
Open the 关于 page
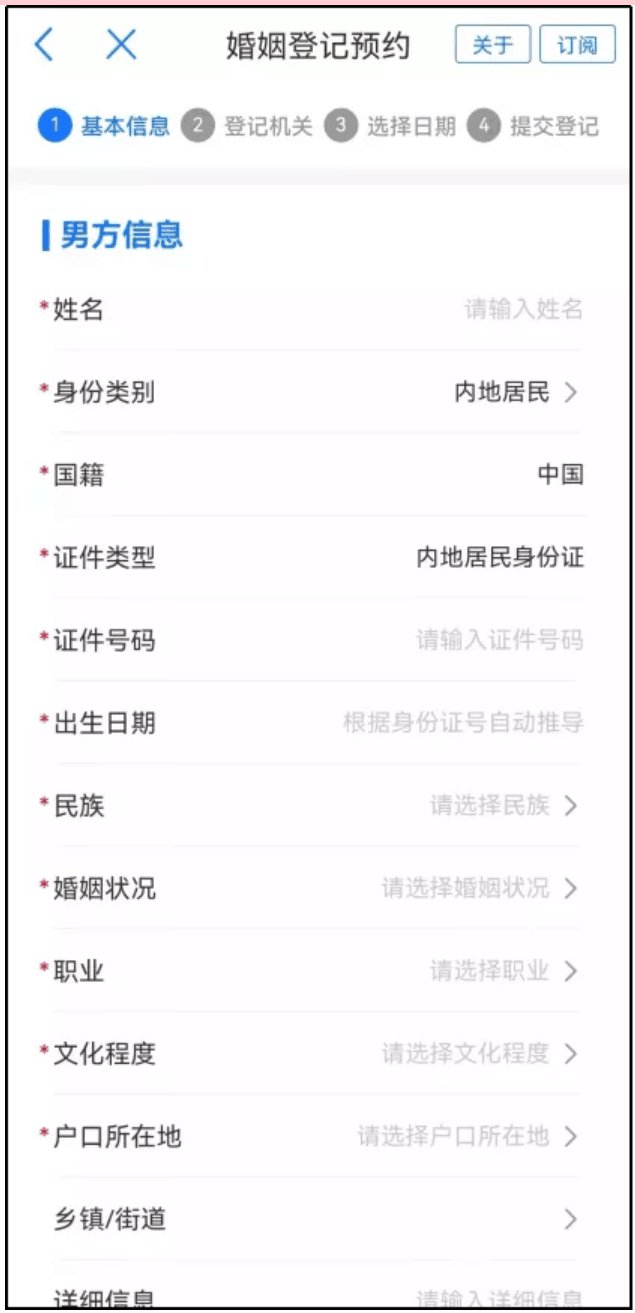(492, 45)
